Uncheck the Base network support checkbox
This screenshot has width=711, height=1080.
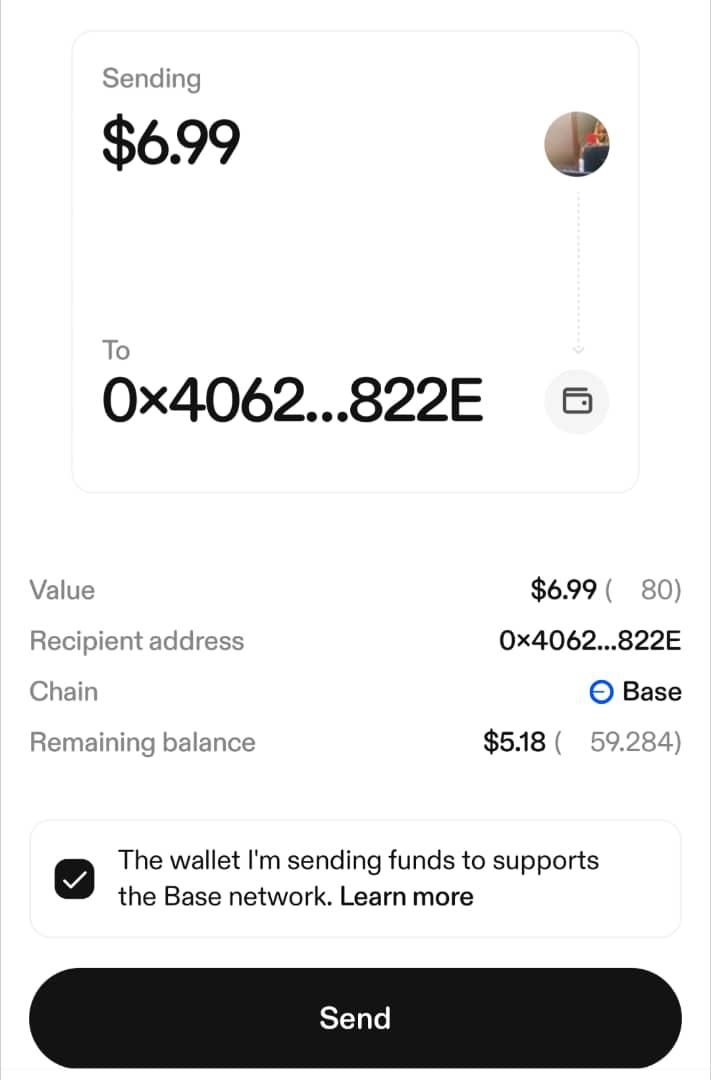(75, 878)
